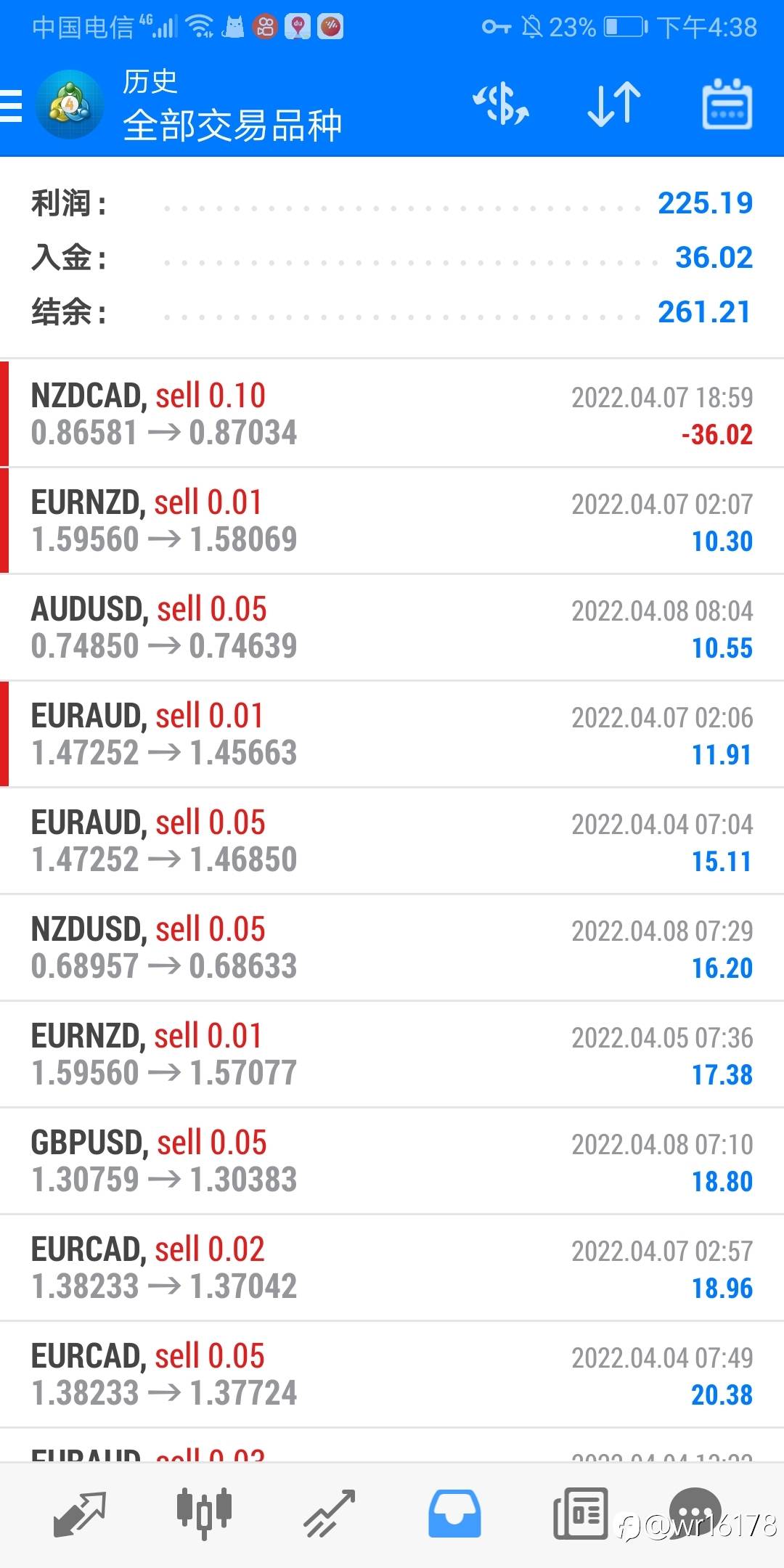
Task: Open the EURCAD sell 0.02 trade
Action: click(392, 1267)
